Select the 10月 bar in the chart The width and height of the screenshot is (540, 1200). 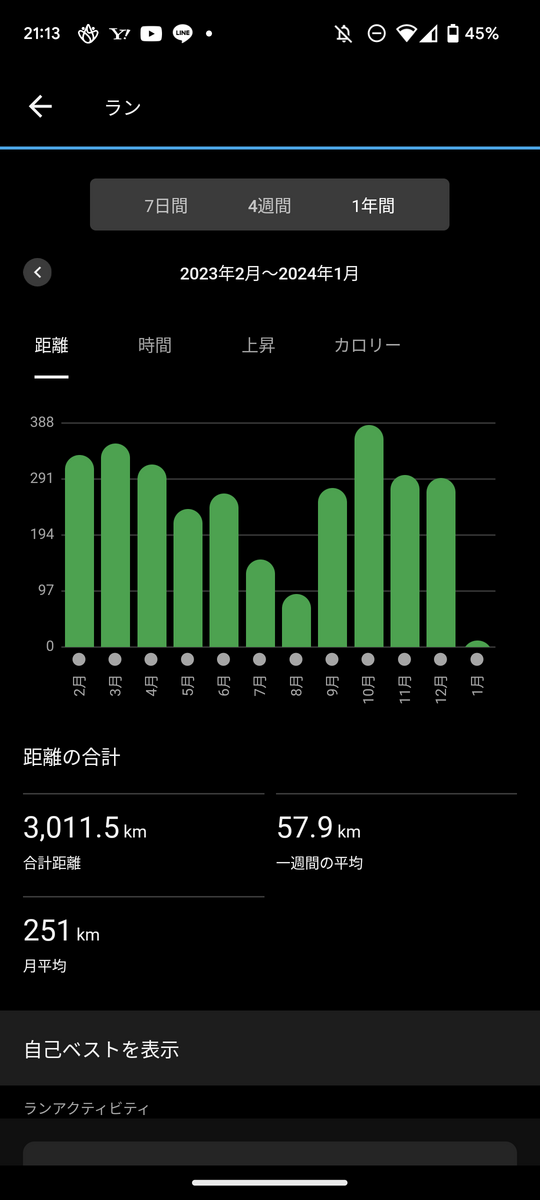click(368, 536)
